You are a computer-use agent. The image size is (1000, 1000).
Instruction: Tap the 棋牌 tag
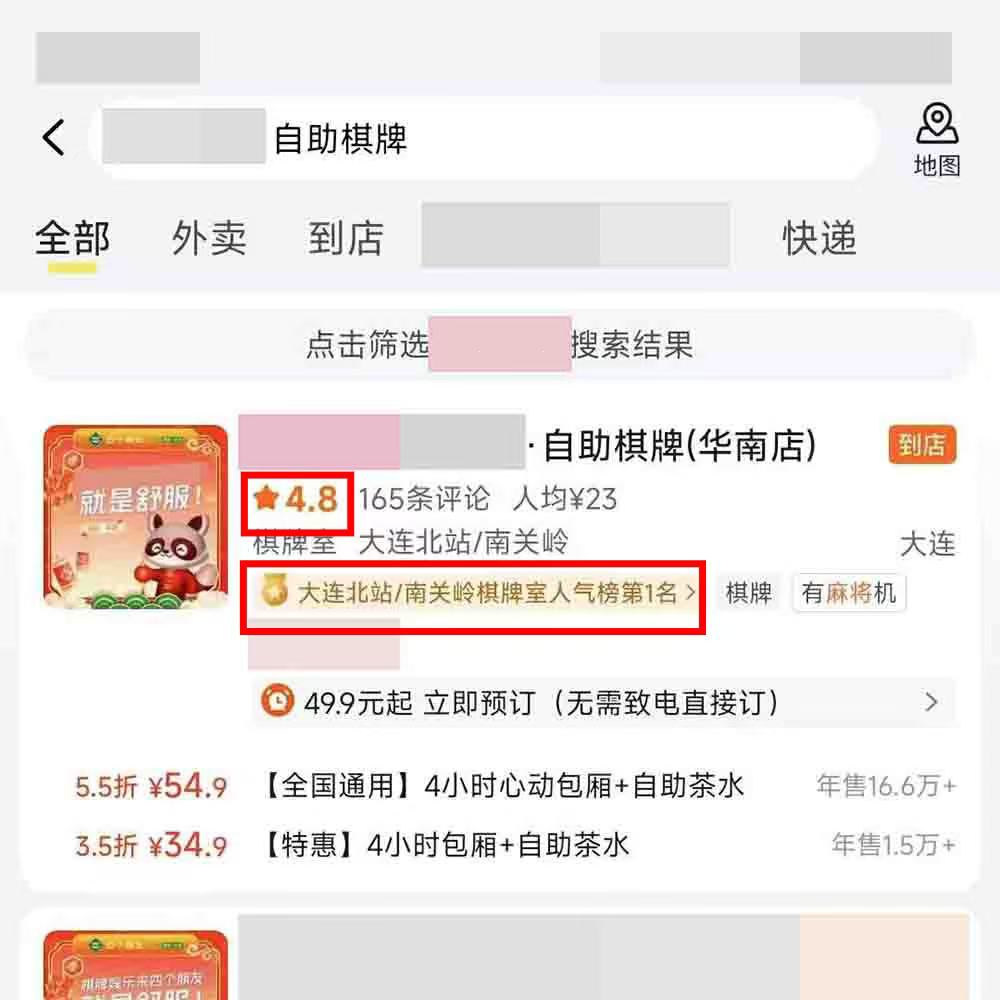point(748,593)
